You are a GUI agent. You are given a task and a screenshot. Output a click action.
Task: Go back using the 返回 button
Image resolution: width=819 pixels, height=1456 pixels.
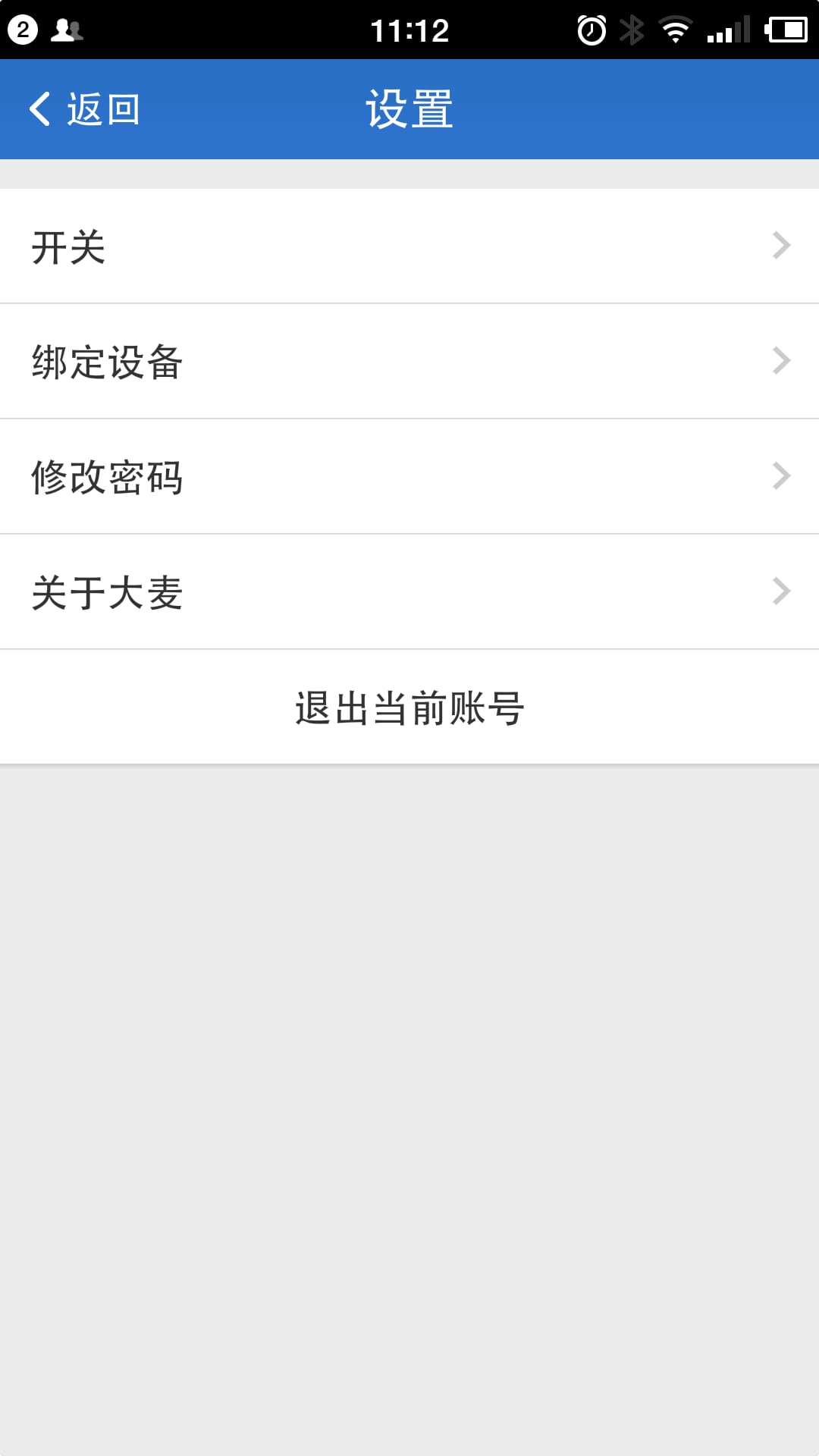pyautogui.click(x=85, y=109)
